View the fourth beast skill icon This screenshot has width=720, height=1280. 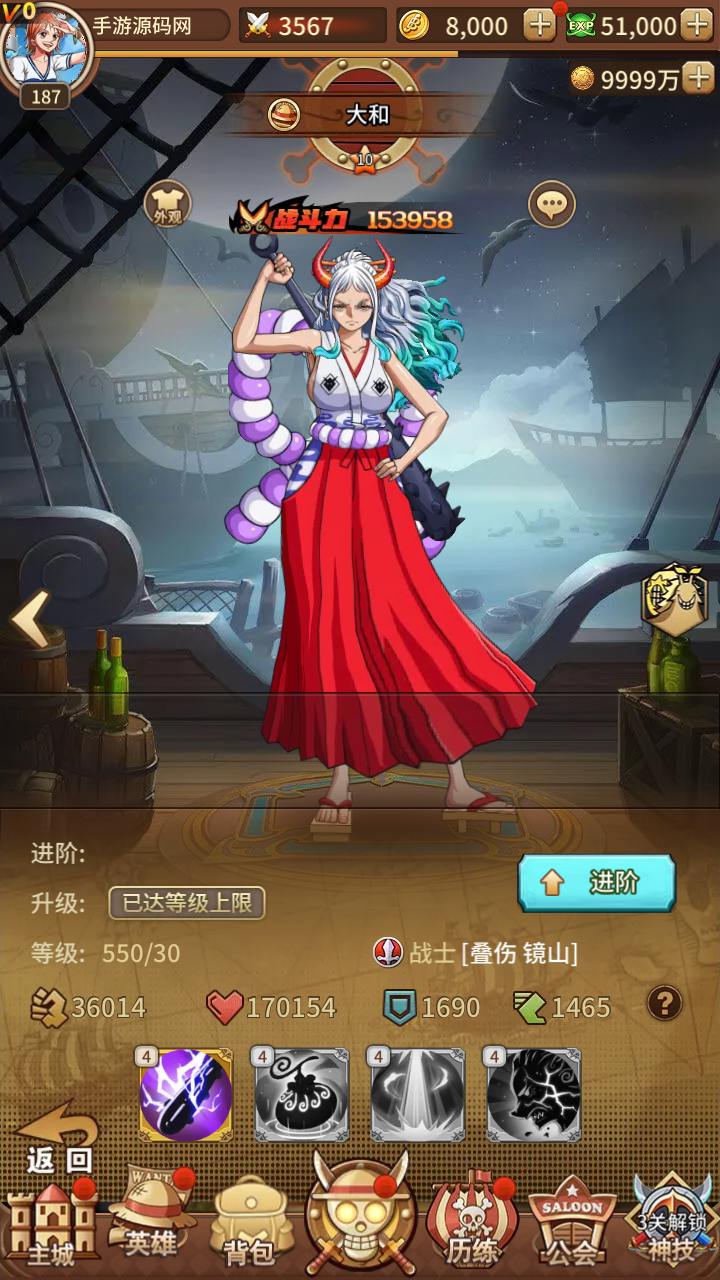[x=533, y=1096]
